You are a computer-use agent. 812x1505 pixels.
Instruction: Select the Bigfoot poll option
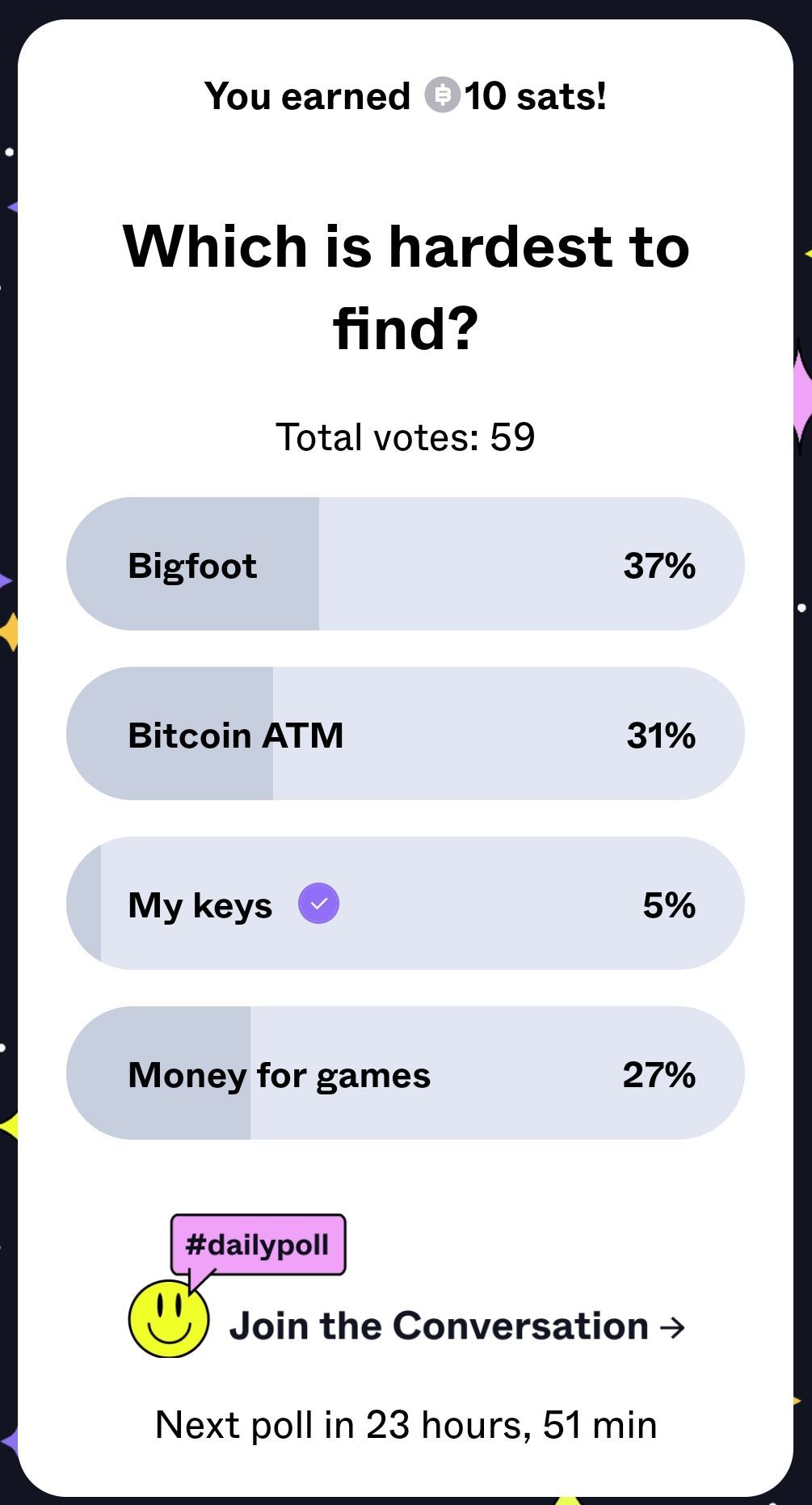pos(405,564)
